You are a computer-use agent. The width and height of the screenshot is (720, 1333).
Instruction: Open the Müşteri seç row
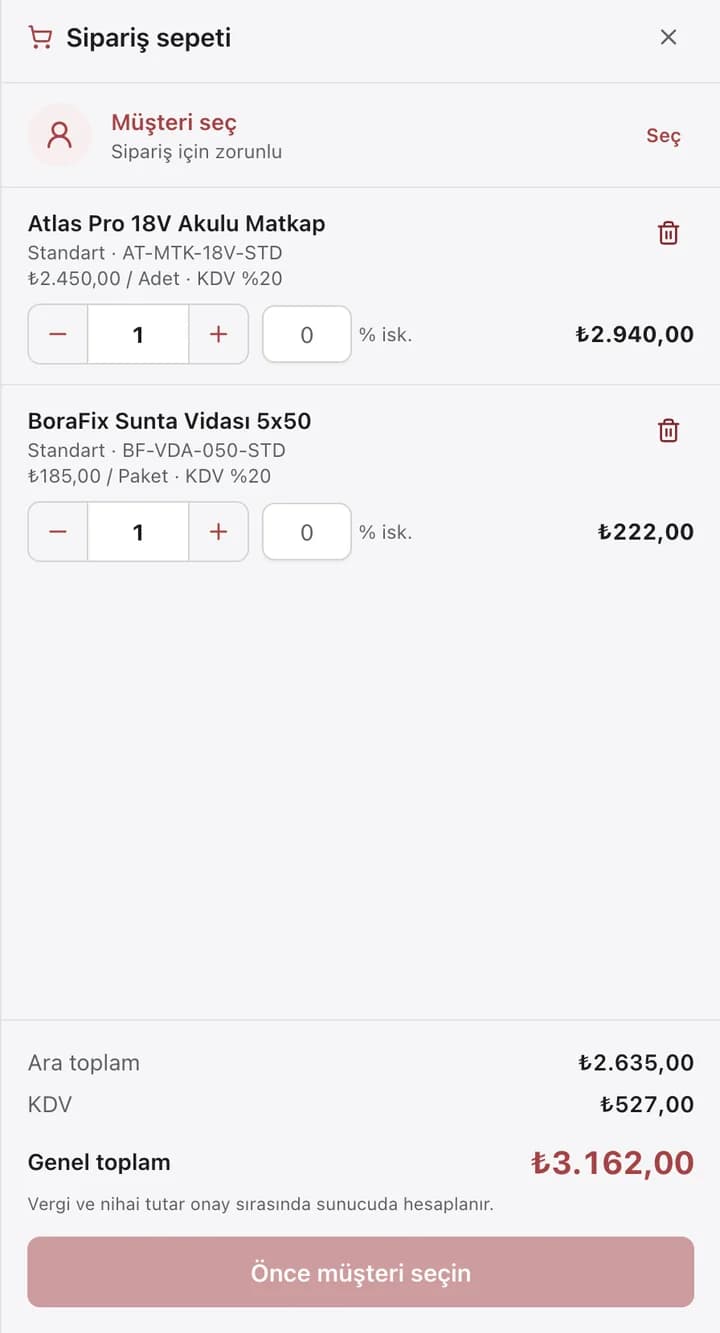click(x=360, y=135)
